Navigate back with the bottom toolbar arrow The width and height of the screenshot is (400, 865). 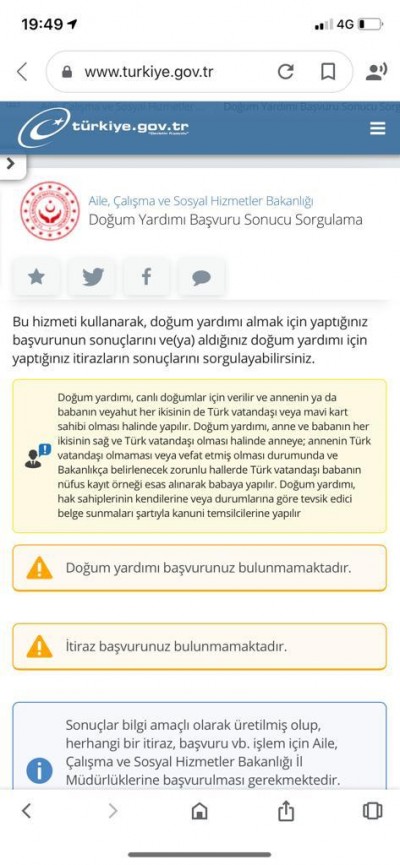coord(26,810)
